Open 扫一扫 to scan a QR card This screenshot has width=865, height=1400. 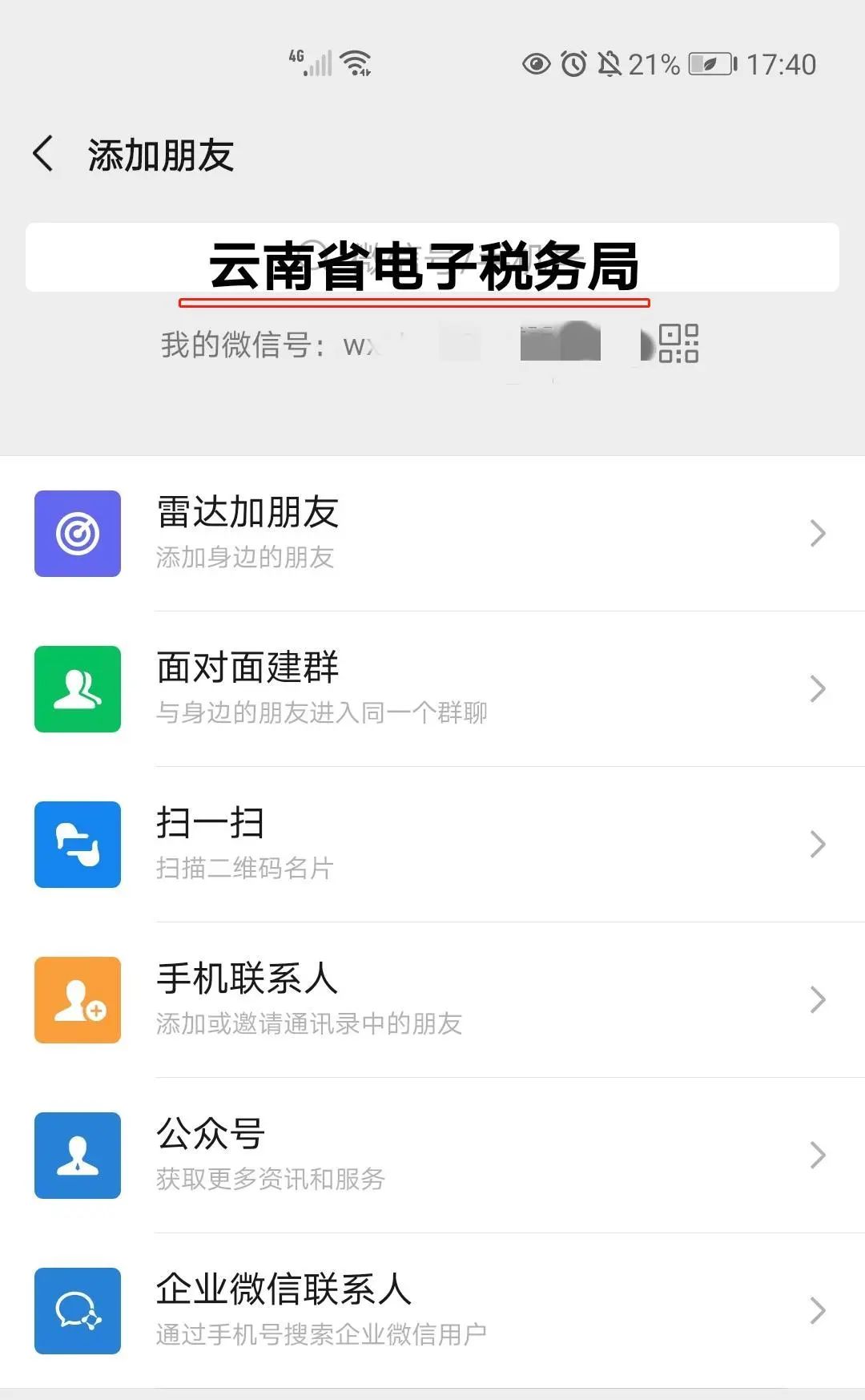pyautogui.click(x=432, y=845)
